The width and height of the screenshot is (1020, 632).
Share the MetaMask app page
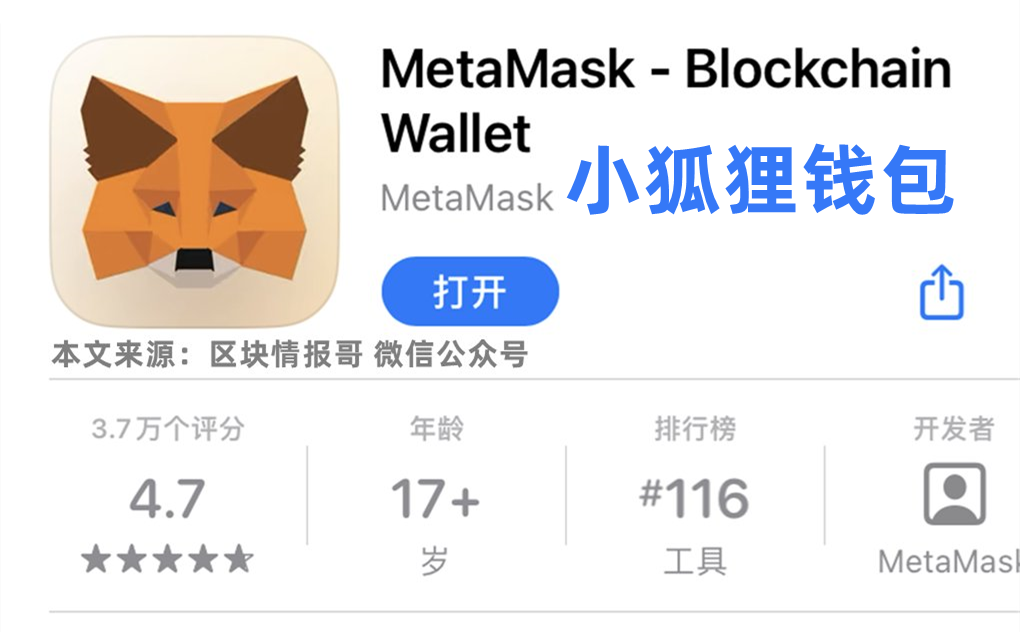coord(940,292)
